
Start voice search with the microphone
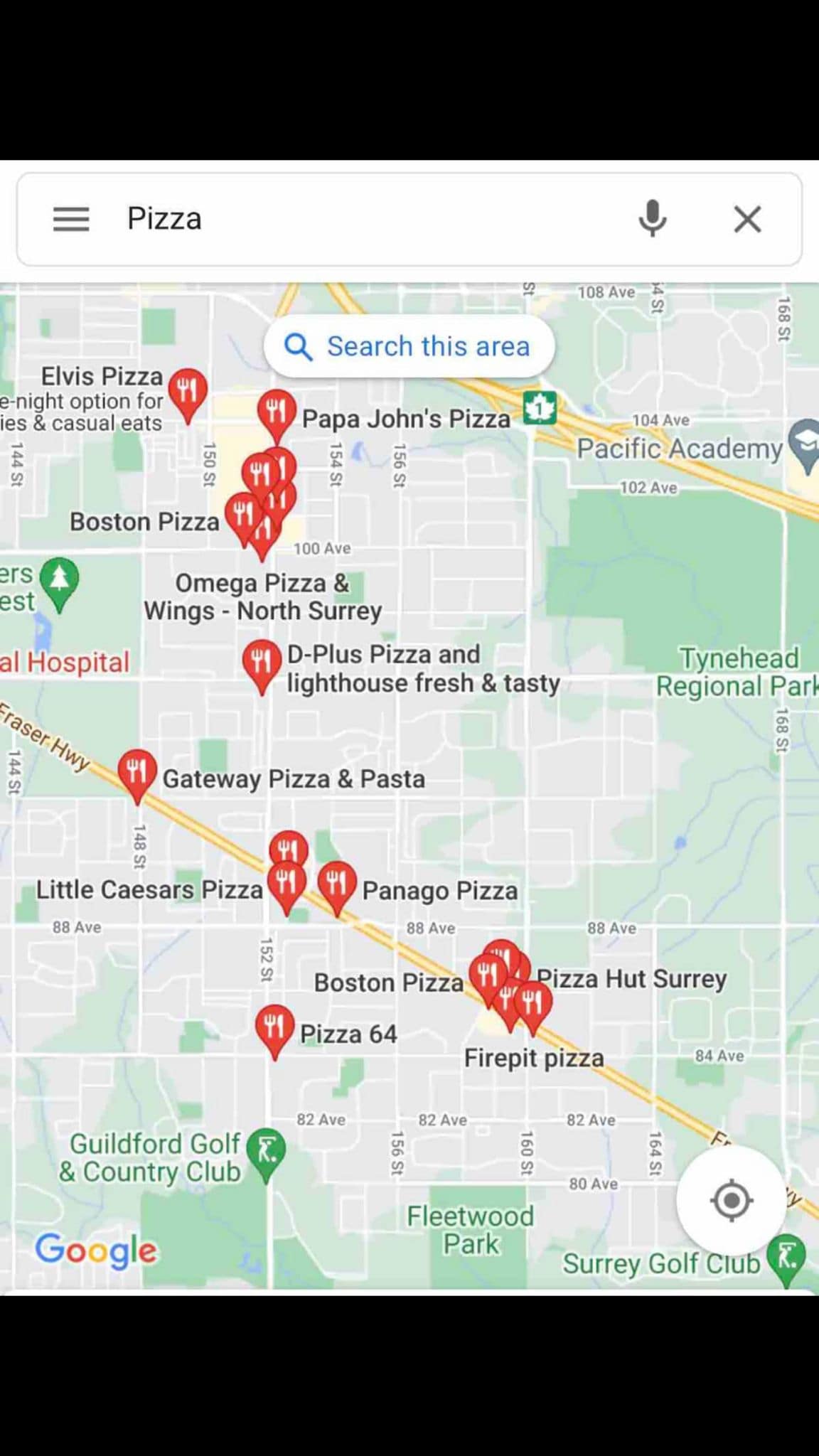tap(652, 218)
